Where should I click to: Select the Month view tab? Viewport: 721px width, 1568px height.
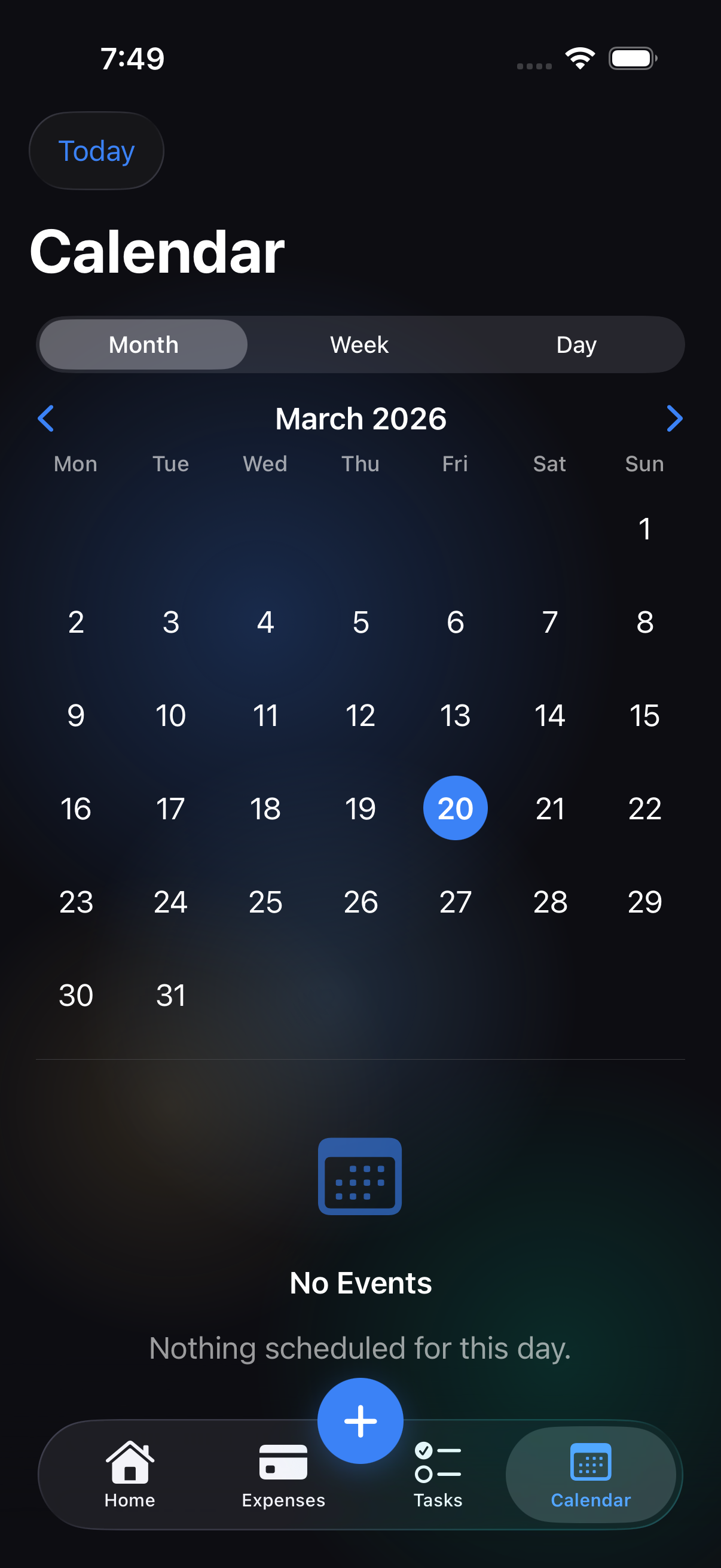click(143, 344)
